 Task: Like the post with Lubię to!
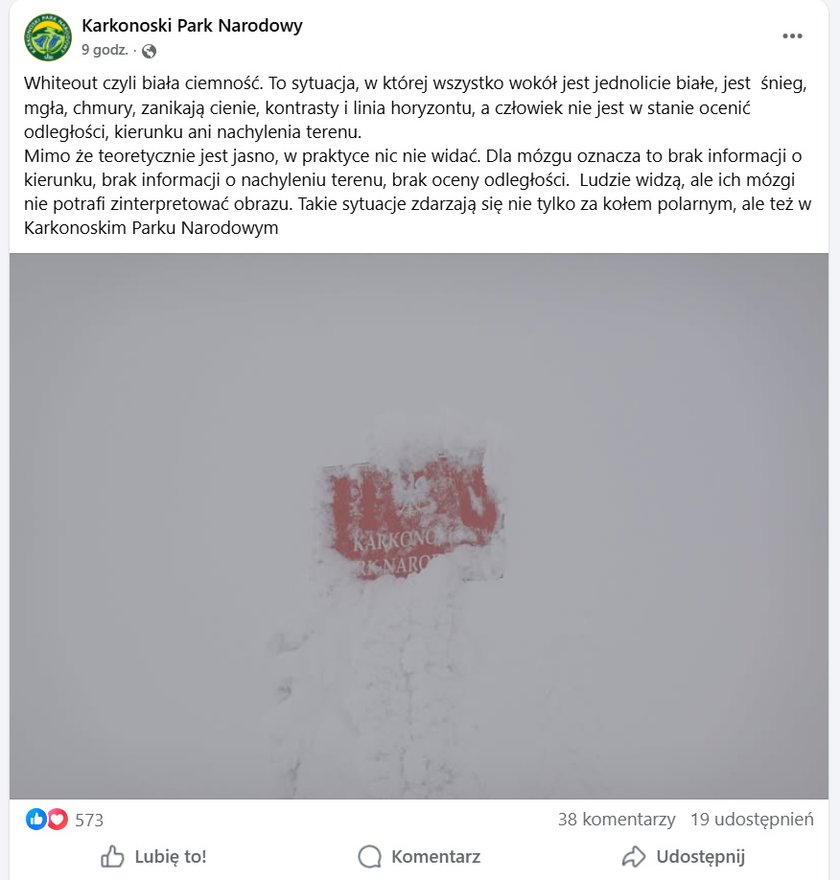[154, 856]
